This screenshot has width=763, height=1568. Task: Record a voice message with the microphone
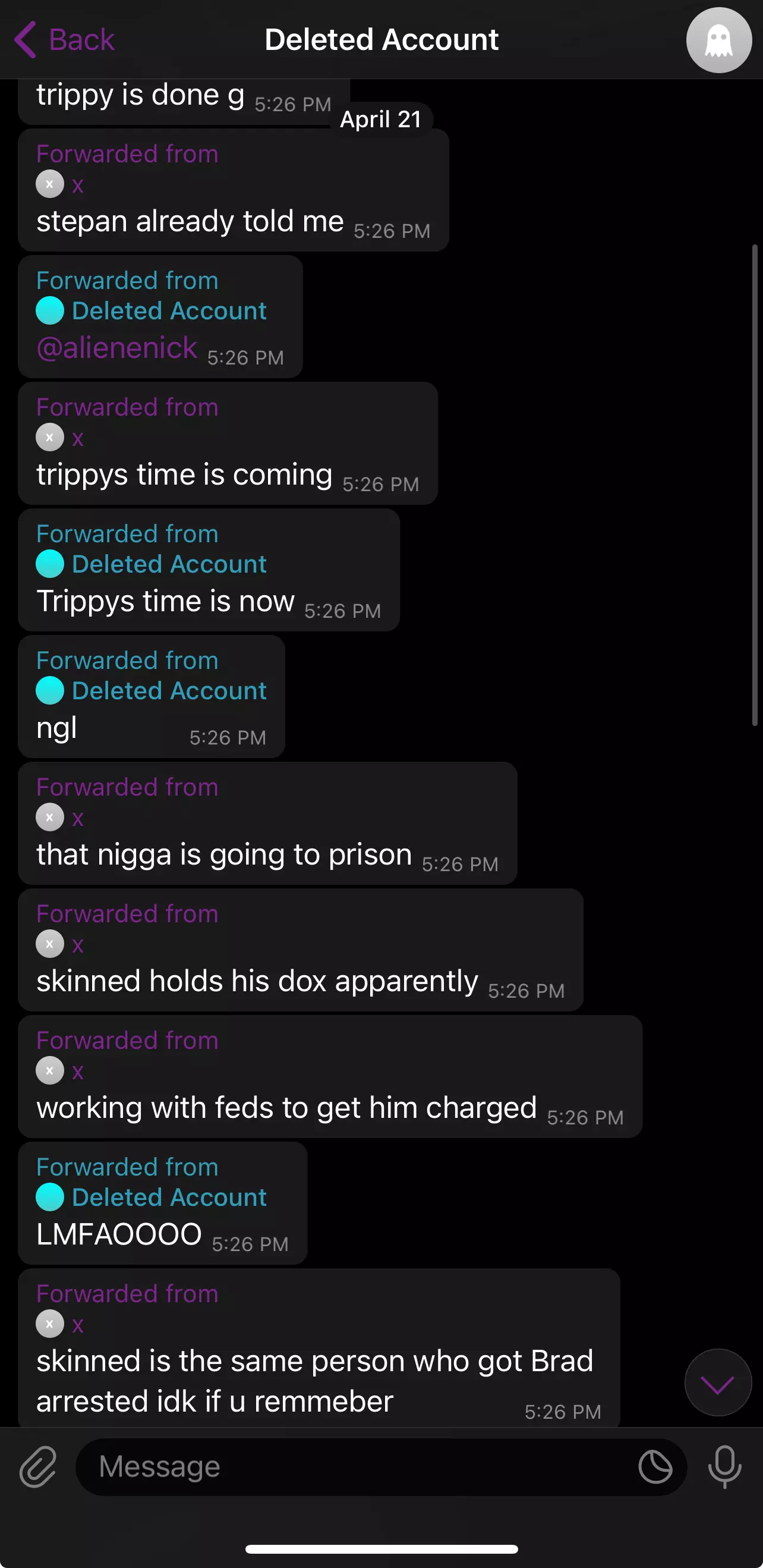[724, 1467]
